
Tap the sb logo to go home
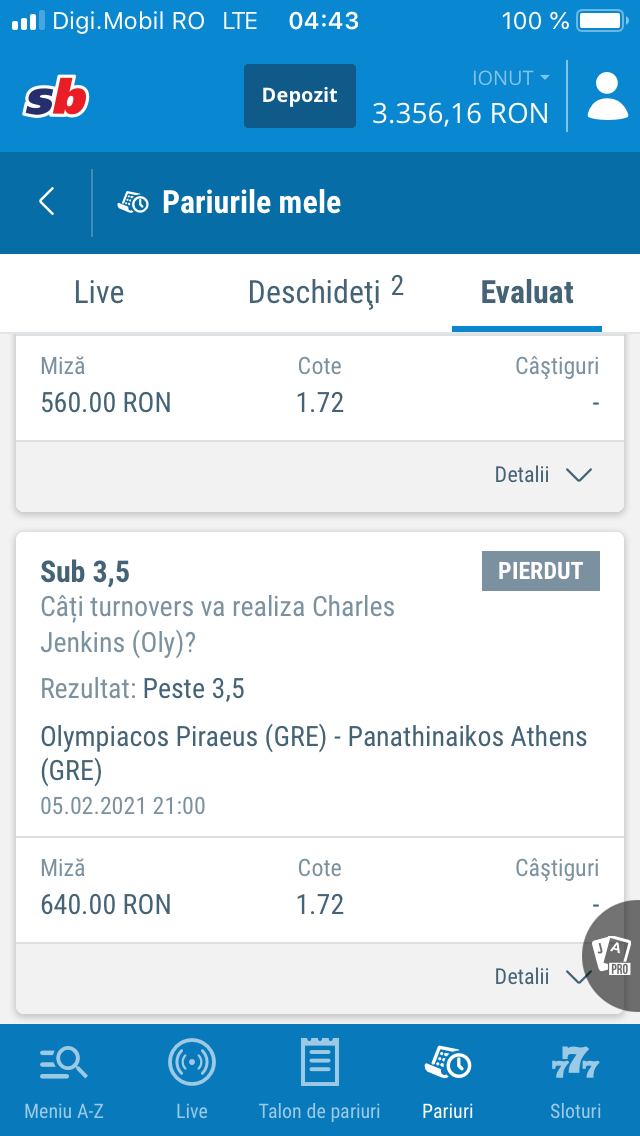click(56, 100)
